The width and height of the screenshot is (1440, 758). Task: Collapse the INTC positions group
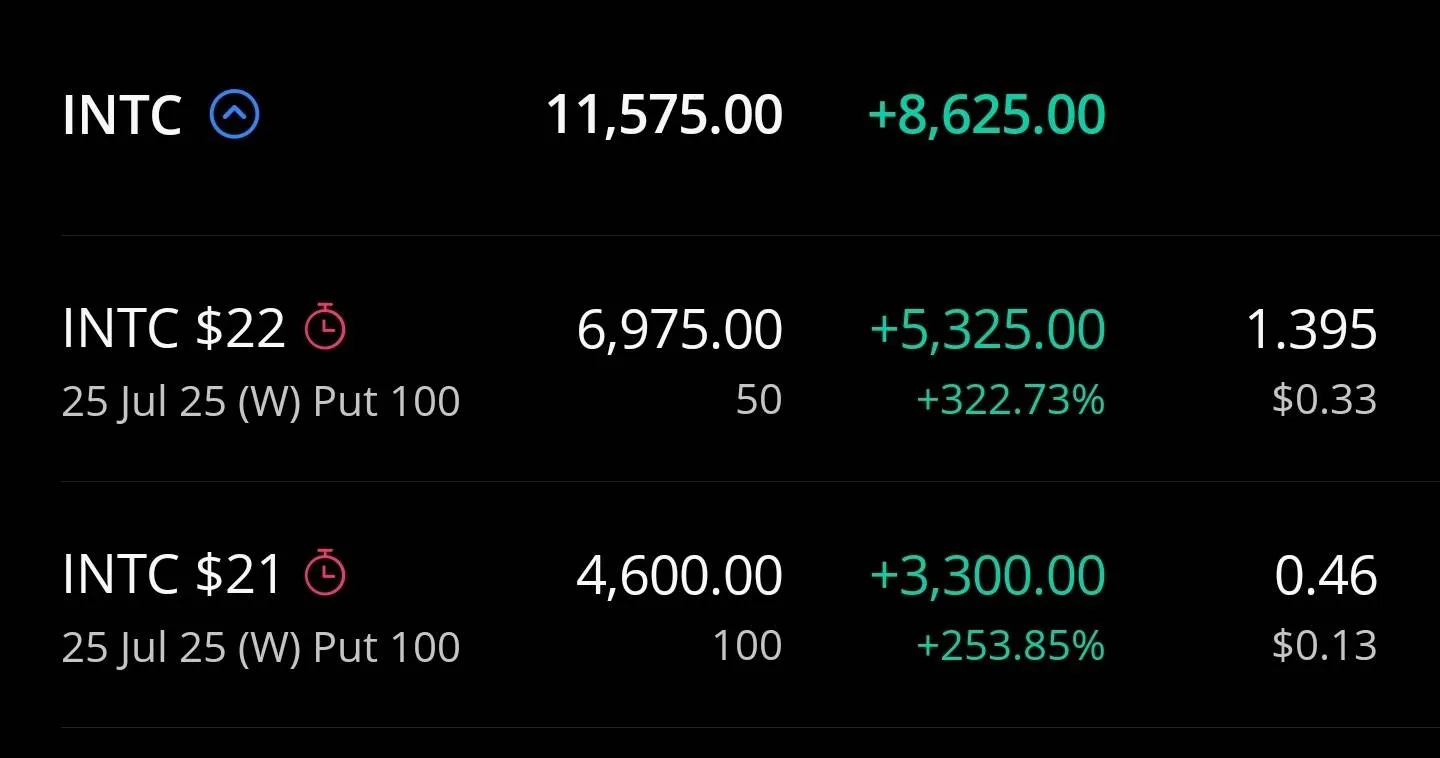point(234,115)
